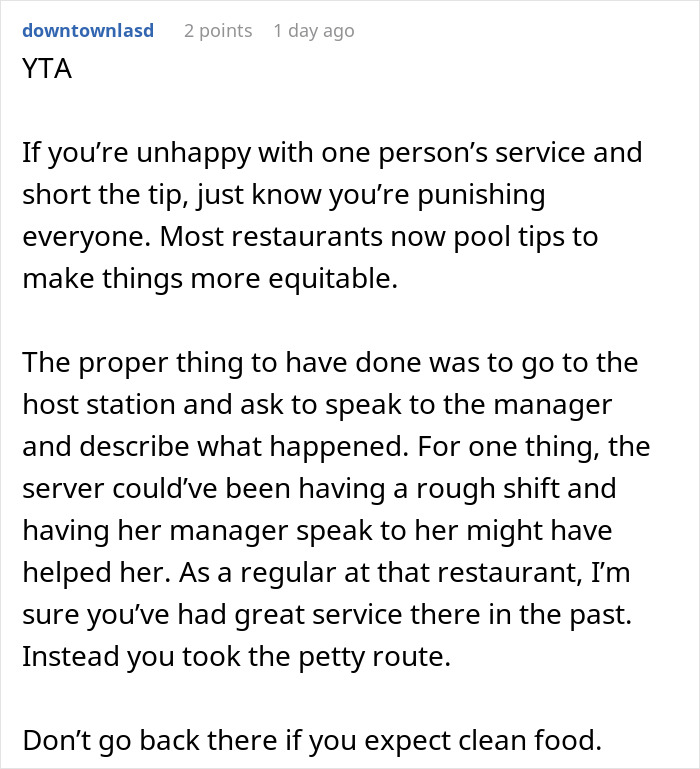Open downtownlasd's user profile
700x769 pixels.
[88, 30]
